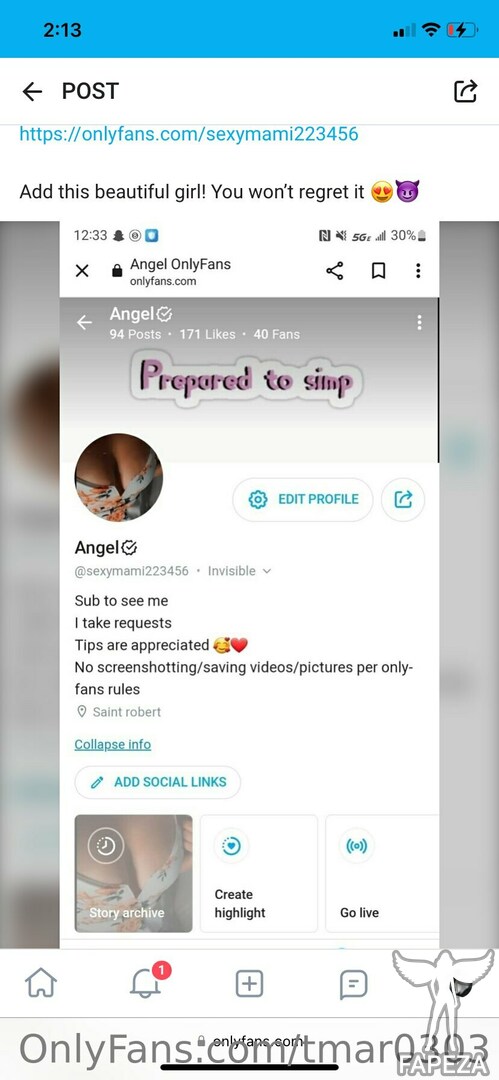The image size is (499, 1080).
Task: Open the messages tab
Action: [x=354, y=984]
